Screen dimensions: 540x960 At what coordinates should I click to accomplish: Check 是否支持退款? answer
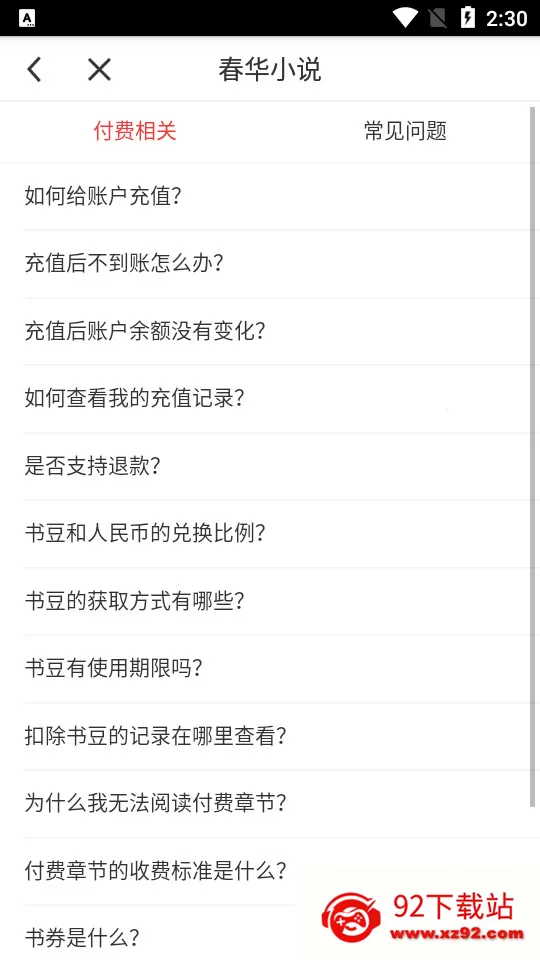pos(269,467)
